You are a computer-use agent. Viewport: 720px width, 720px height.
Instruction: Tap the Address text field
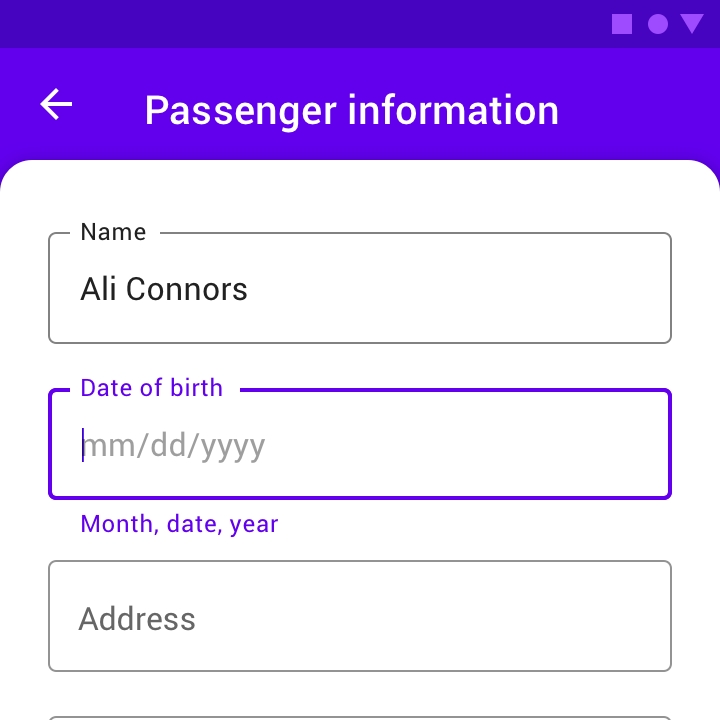[359, 617]
